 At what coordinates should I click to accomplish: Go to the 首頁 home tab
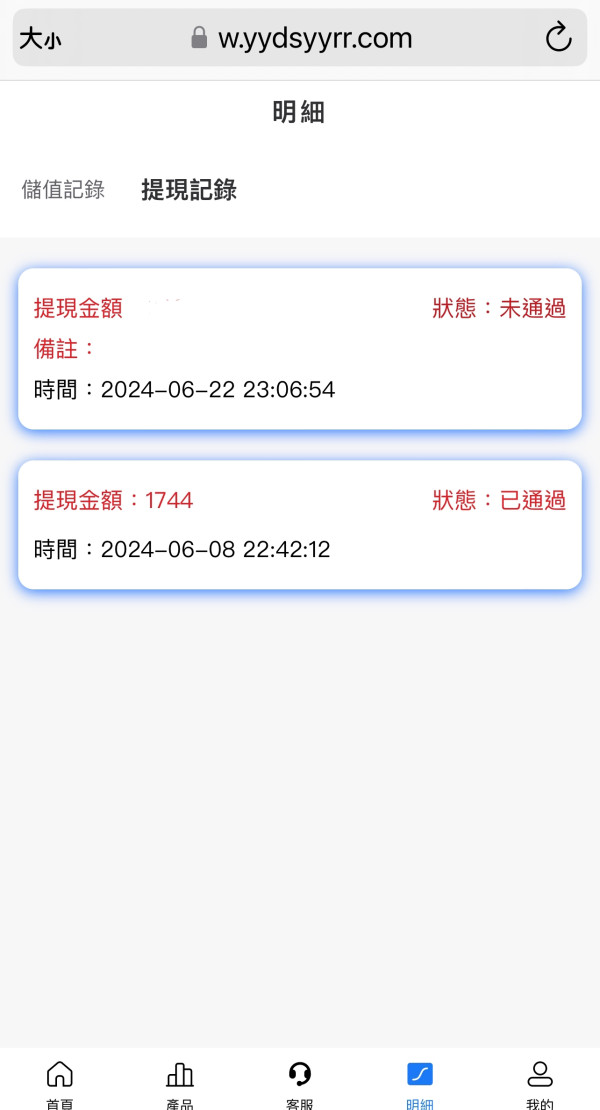59,1084
